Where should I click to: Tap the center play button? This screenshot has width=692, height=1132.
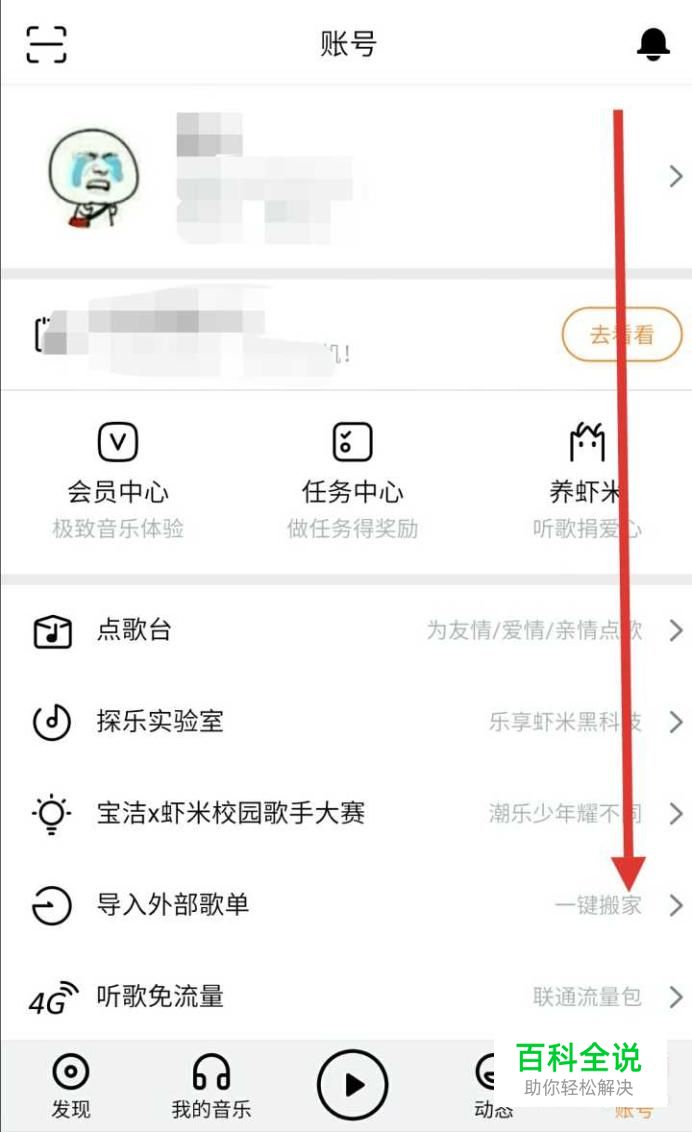tap(352, 1084)
